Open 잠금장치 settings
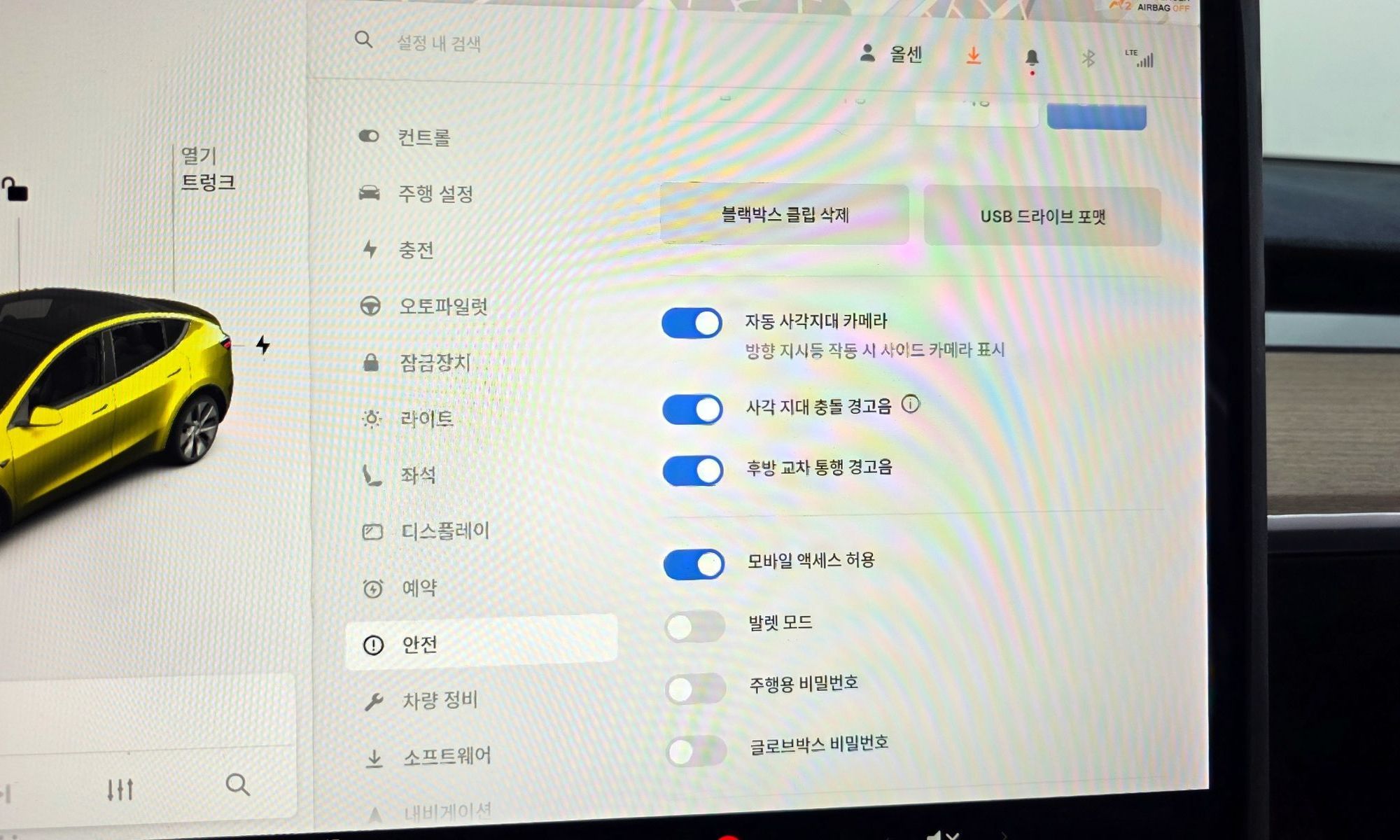Screen dimensions: 1400x840 click(434, 362)
